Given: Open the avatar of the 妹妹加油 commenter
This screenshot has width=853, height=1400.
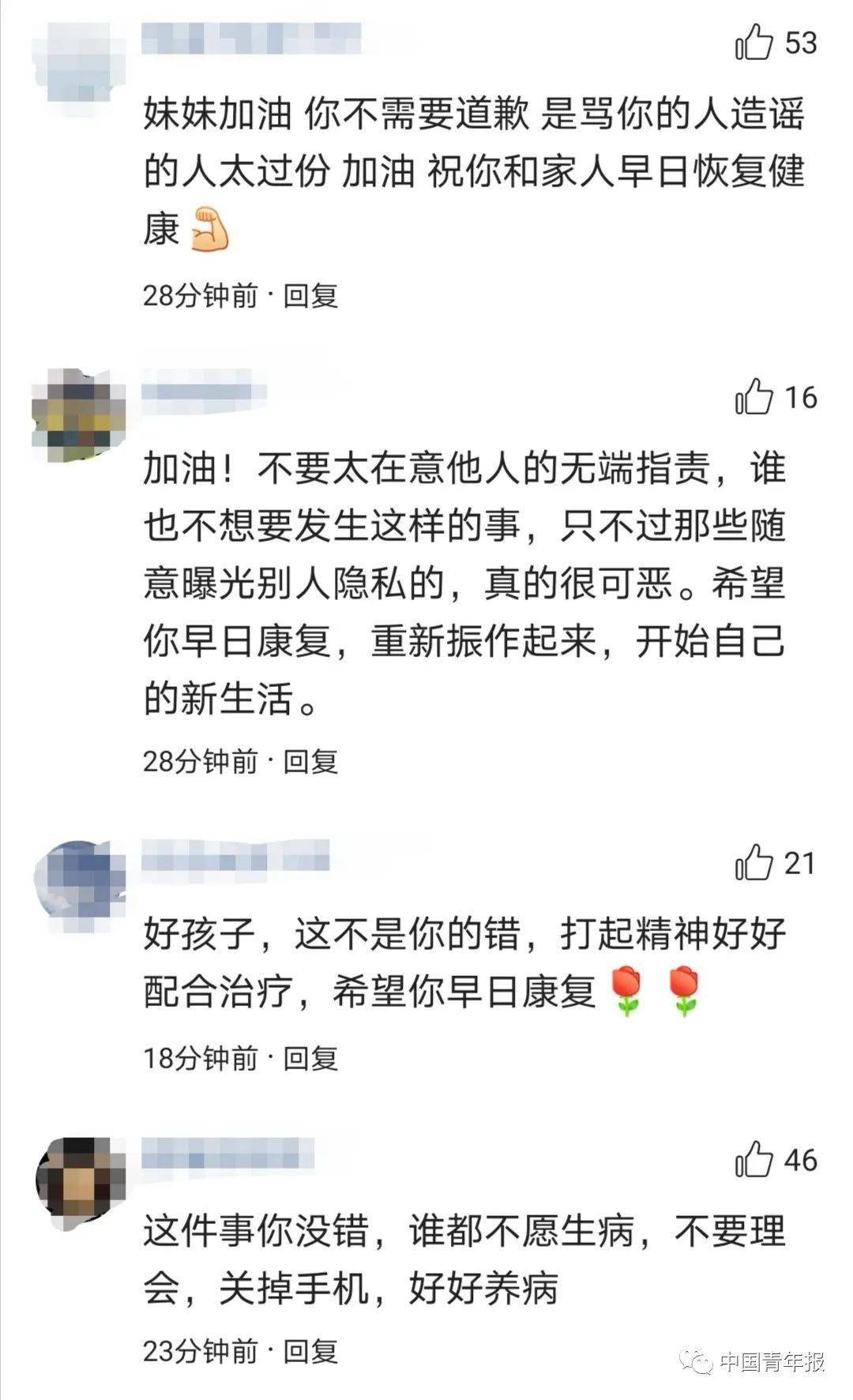Looking at the screenshot, I should coord(77,63).
